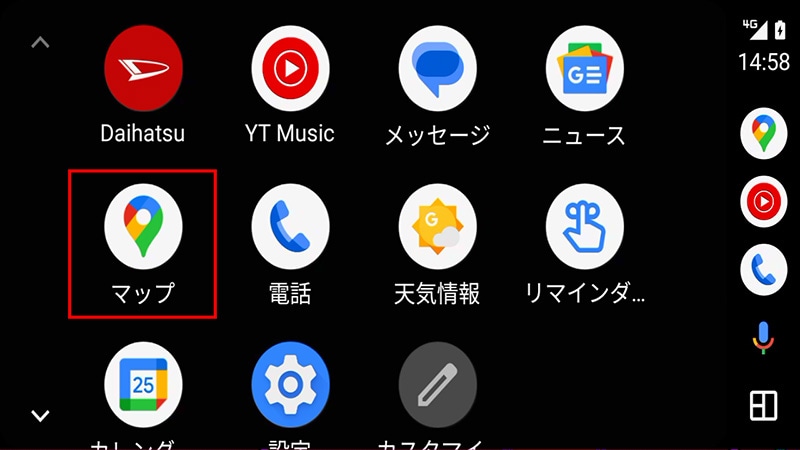This screenshot has height=450, width=800.
Task: Tap the down chevron arrow
Action: 40,414
